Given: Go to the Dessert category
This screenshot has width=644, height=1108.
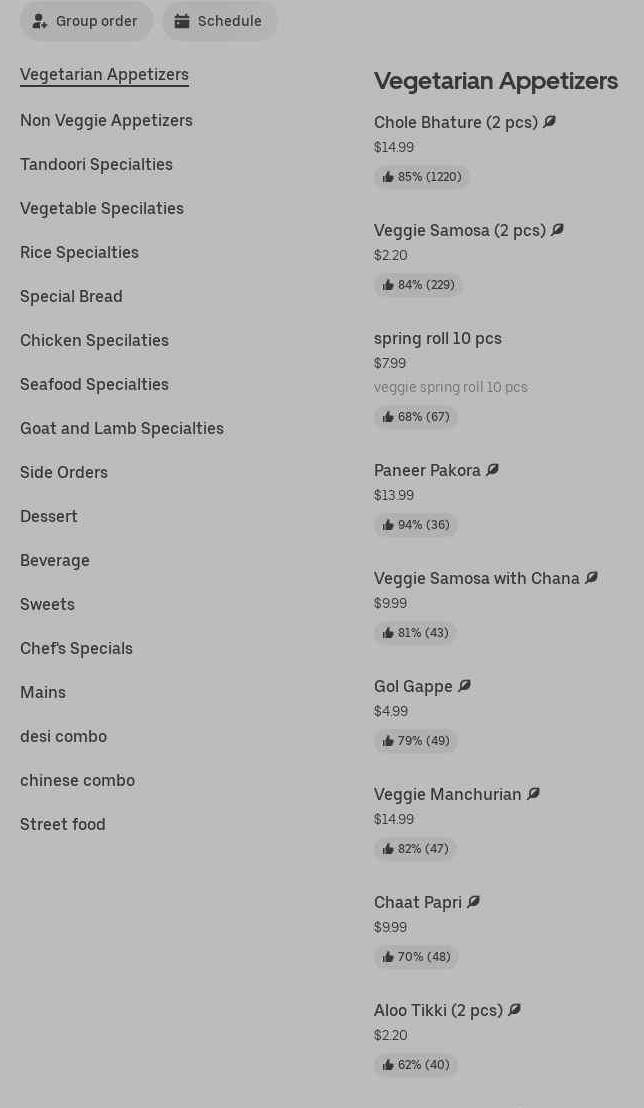Looking at the screenshot, I should [x=49, y=516].
